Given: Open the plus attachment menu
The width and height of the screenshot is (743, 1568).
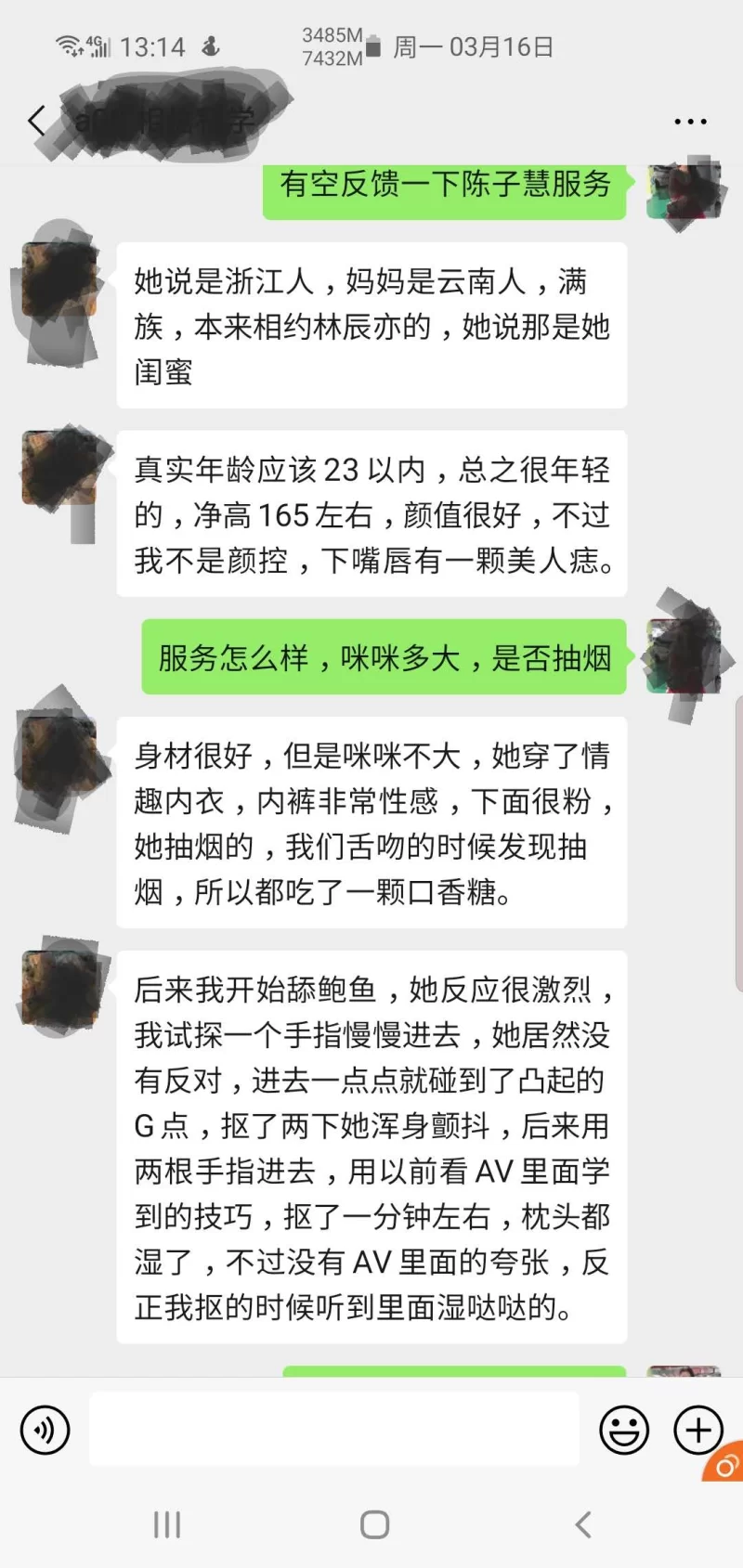Looking at the screenshot, I should point(697,1430).
